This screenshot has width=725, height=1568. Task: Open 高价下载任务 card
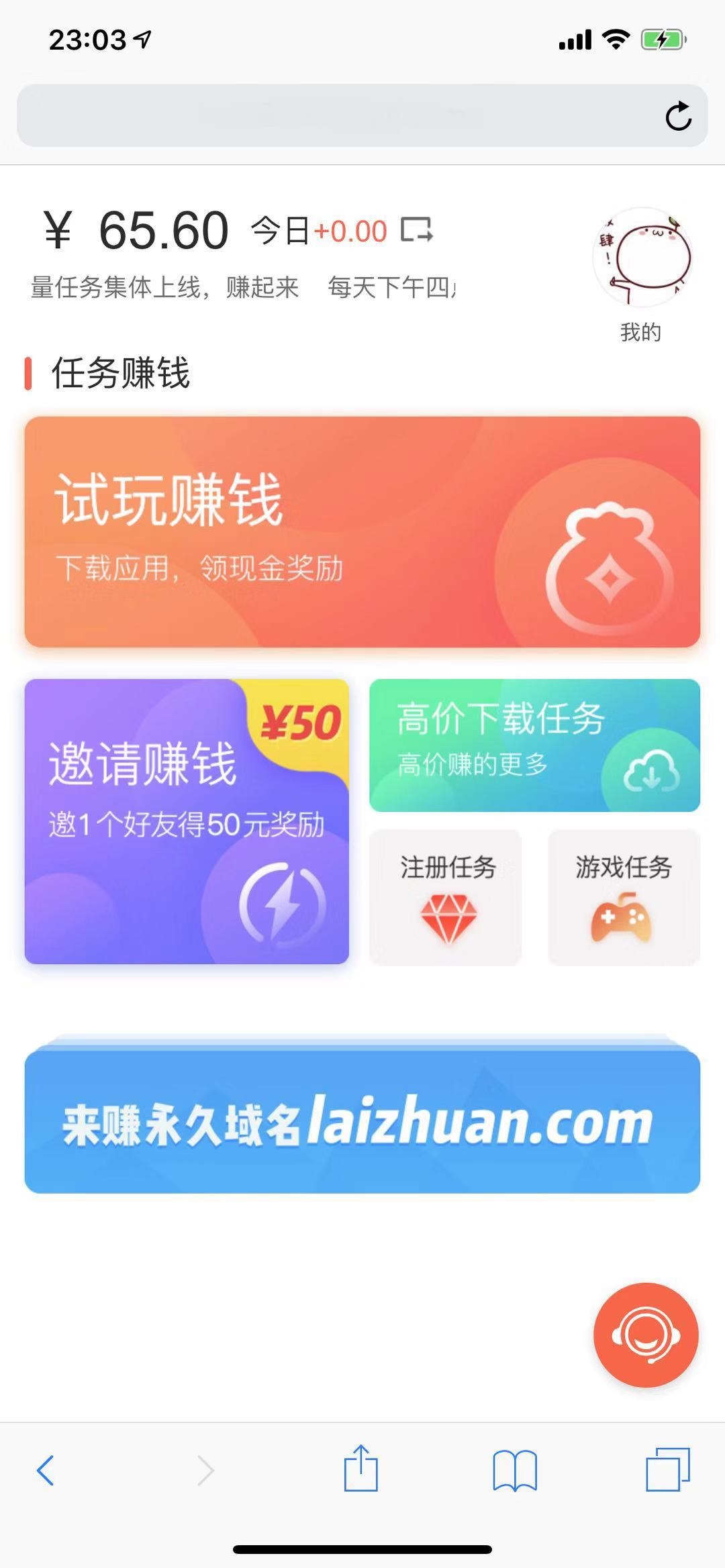tap(534, 745)
